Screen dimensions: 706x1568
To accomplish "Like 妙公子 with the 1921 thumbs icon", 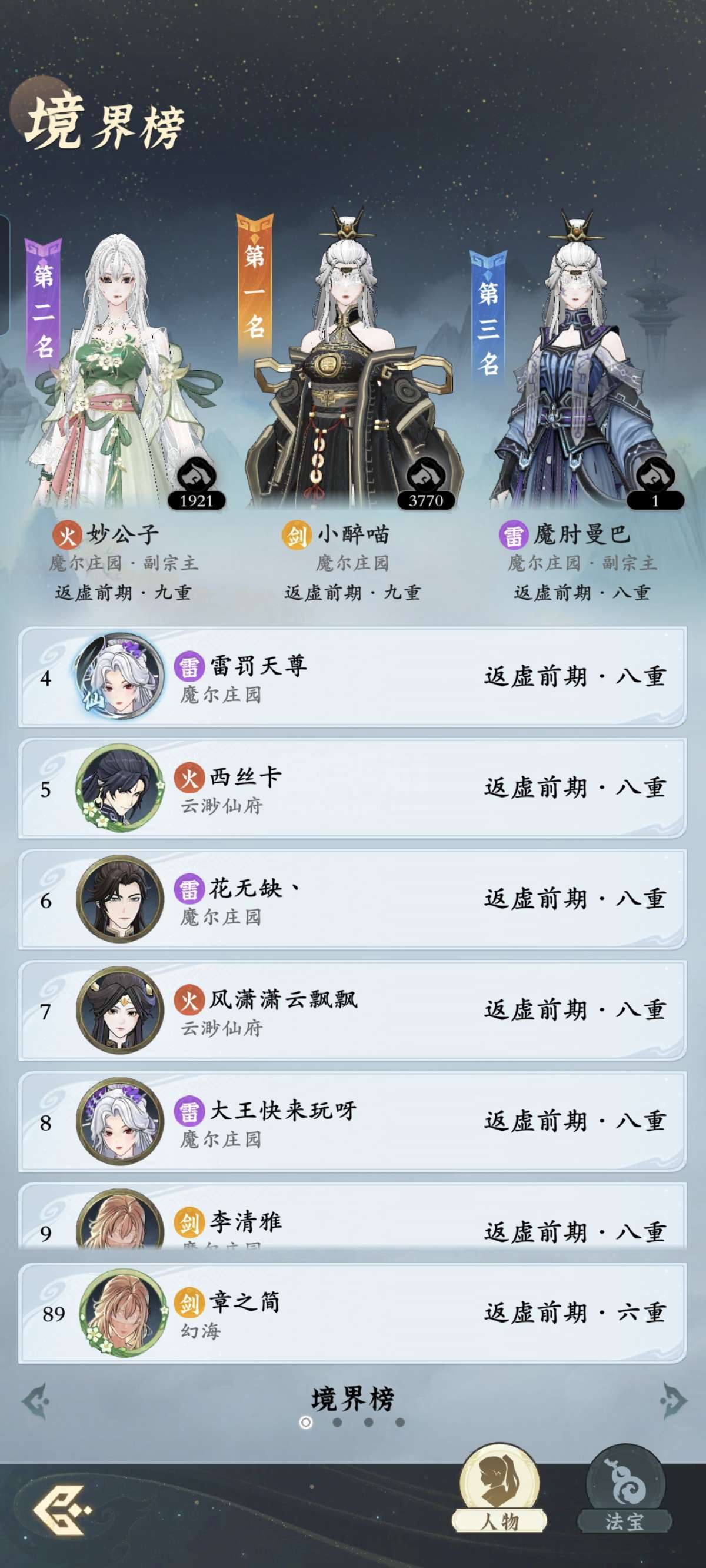I will 197,483.
